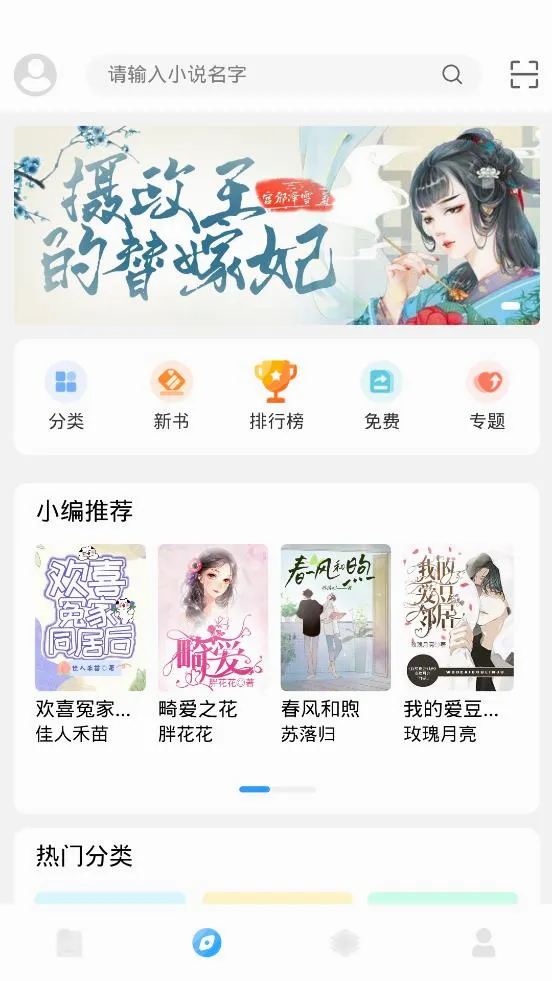Select the compass discover tab

click(207, 943)
